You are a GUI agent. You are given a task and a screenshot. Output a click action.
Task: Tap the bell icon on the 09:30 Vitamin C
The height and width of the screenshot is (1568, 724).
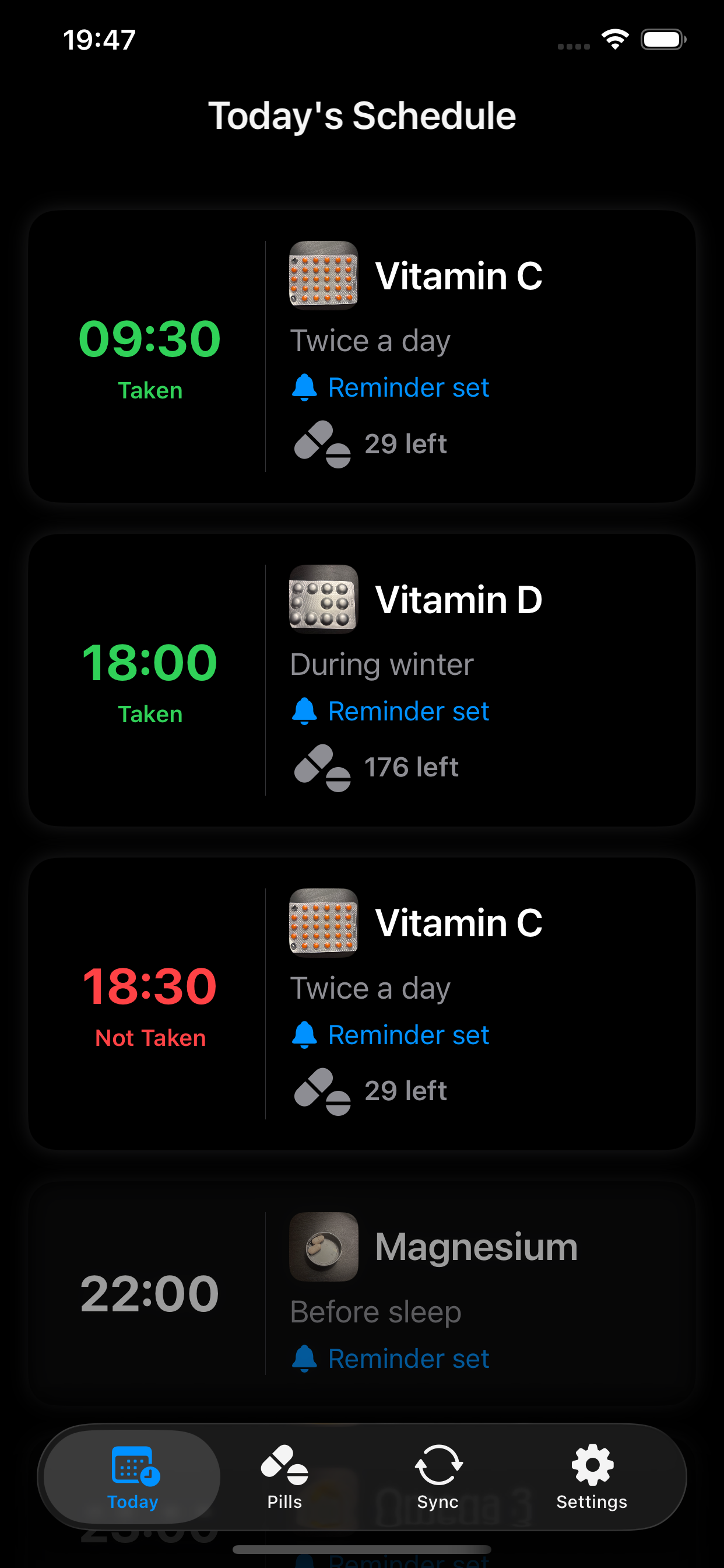(306, 387)
